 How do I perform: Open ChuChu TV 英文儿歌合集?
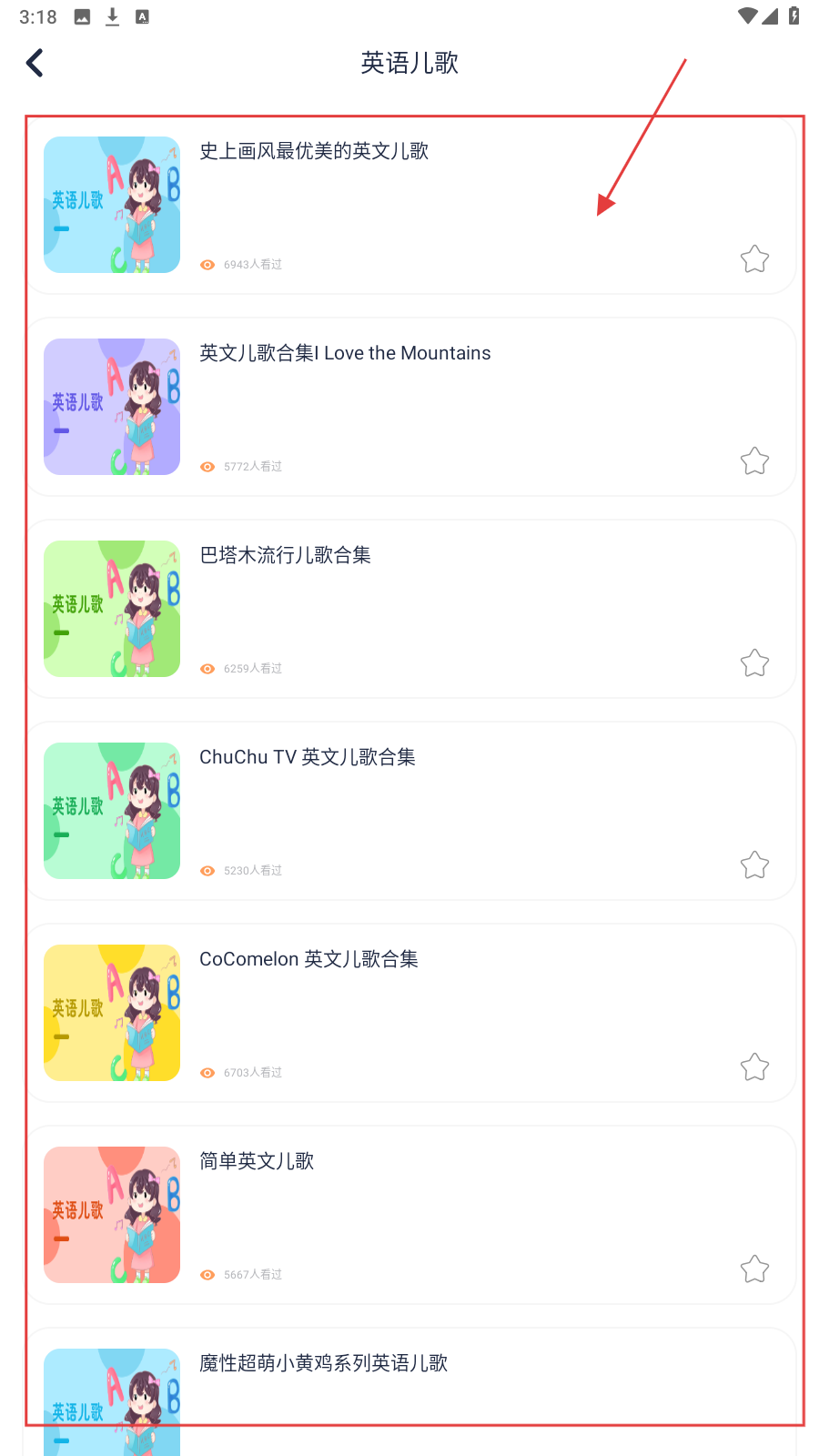[x=307, y=757]
